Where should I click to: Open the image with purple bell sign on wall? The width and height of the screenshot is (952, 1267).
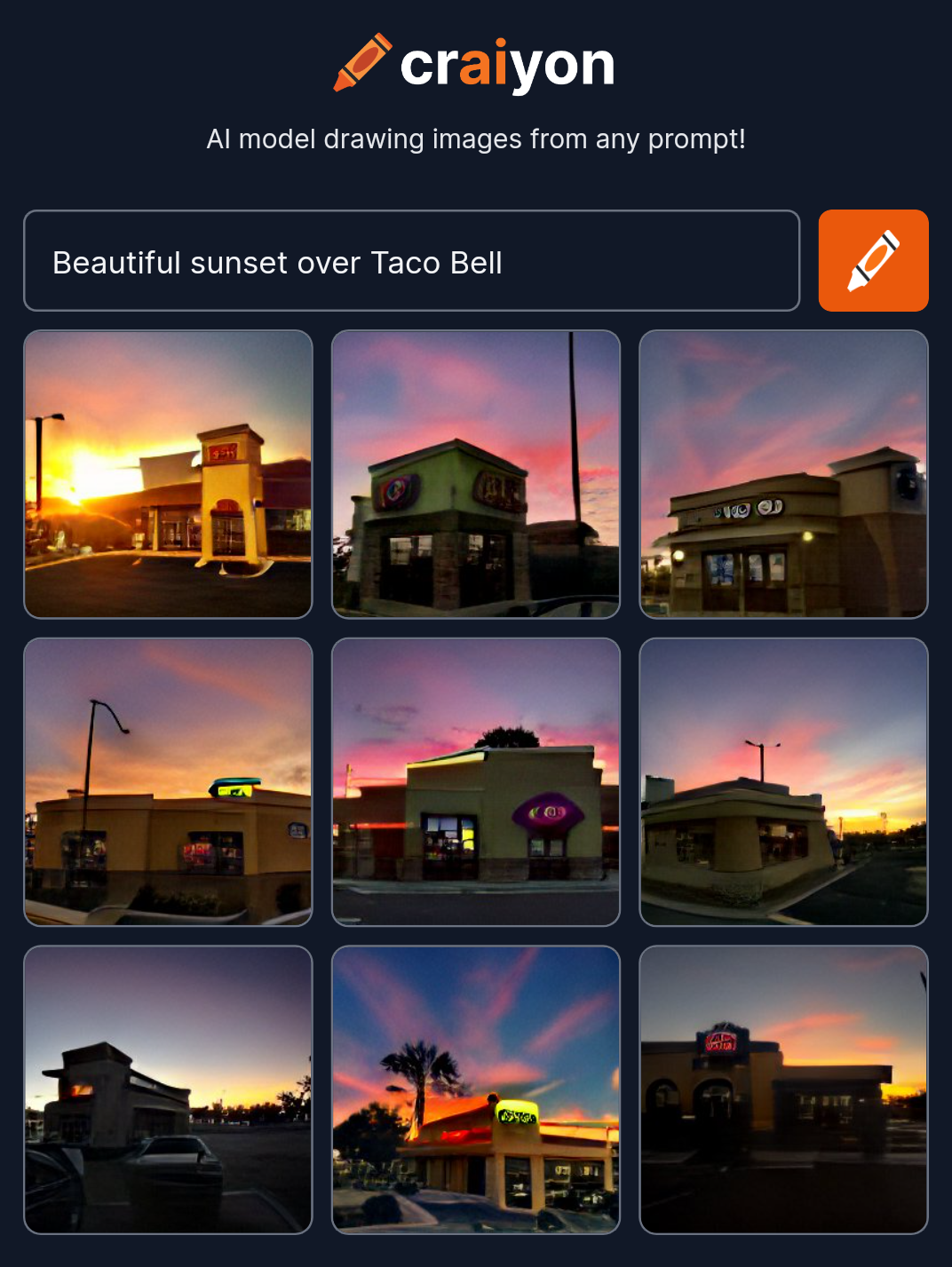476,782
